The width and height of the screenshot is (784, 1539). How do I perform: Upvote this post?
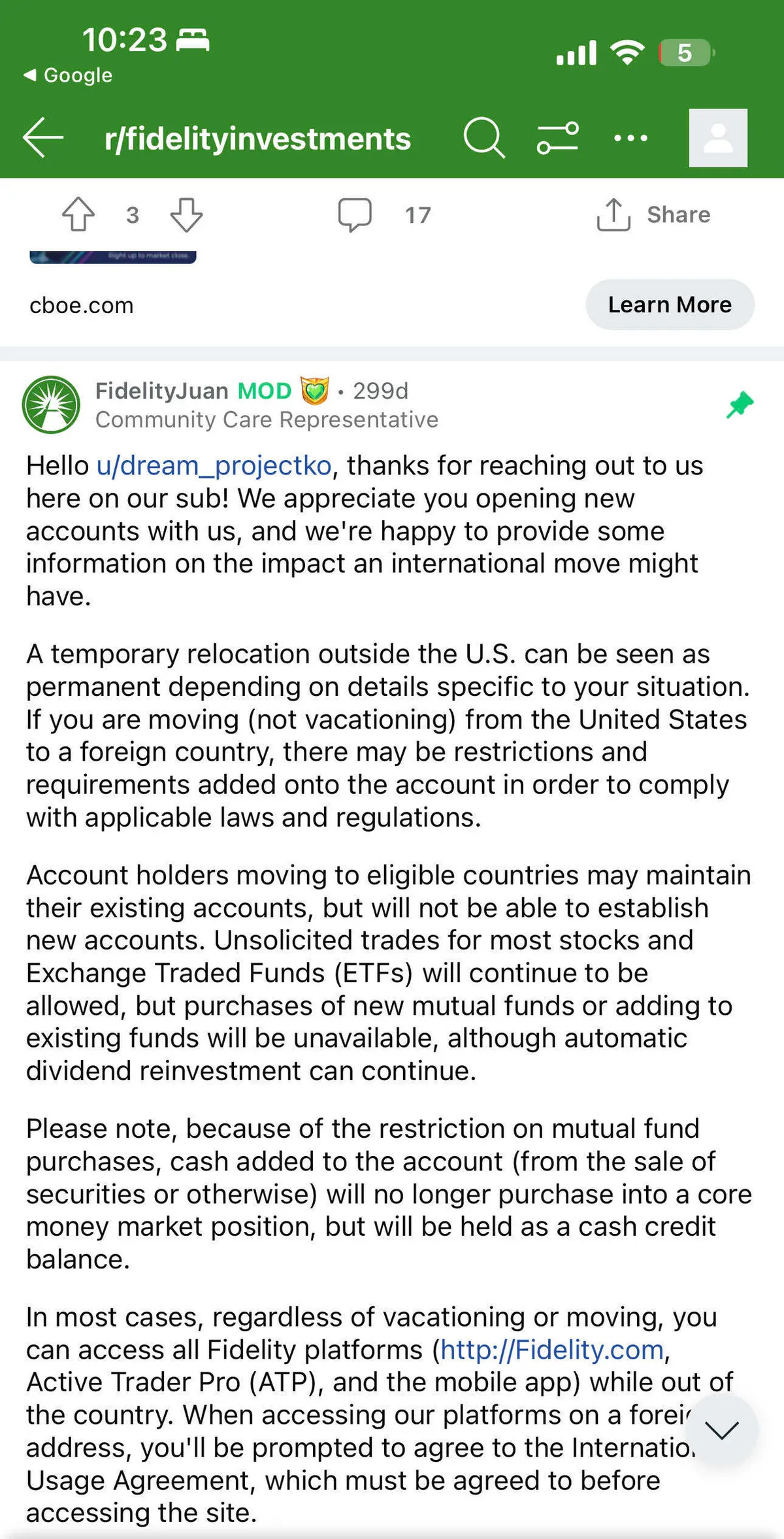pyautogui.click(x=78, y=214)
